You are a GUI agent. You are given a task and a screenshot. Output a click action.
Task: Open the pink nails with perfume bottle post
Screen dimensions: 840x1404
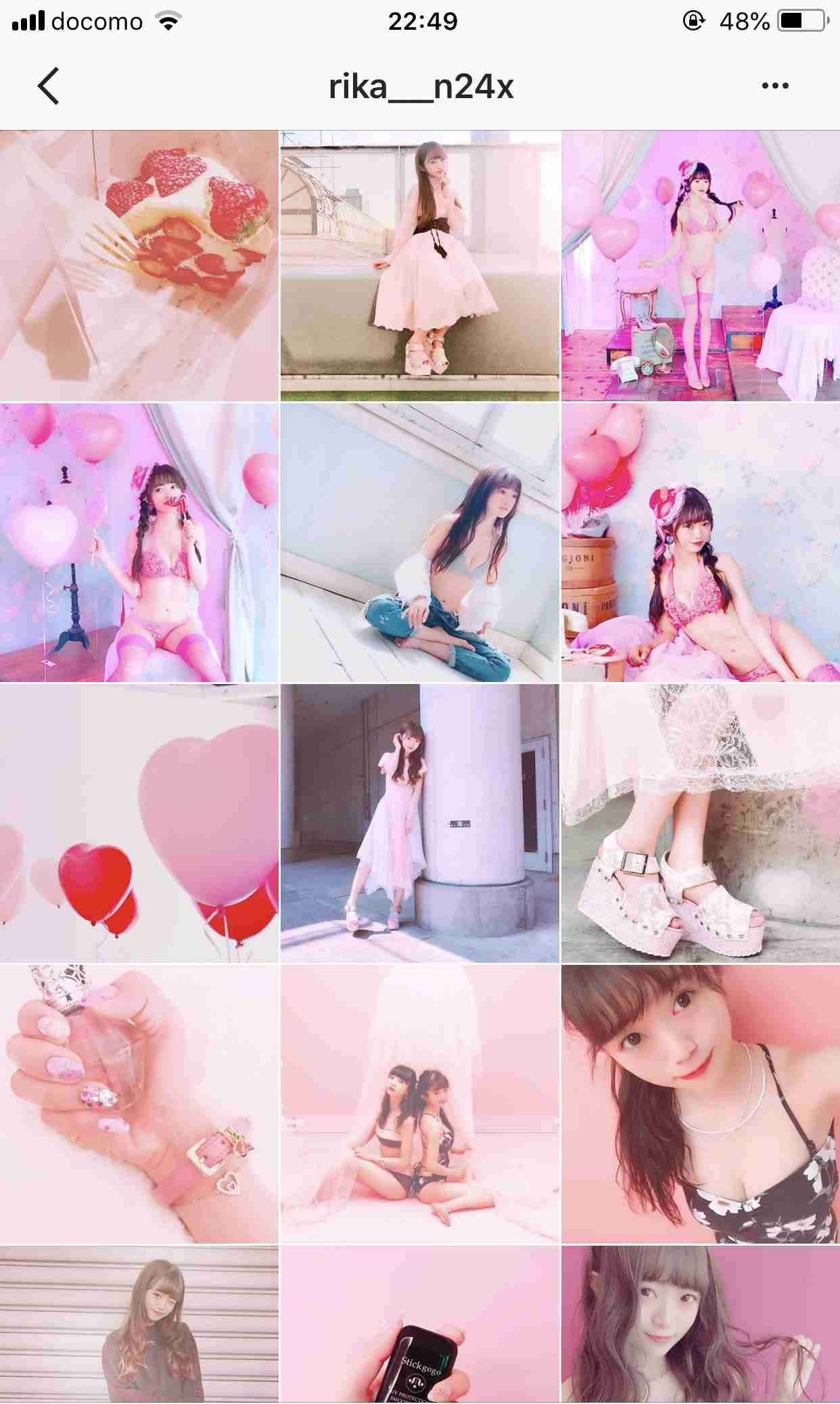pyautogui.click(x=139, y=1104)
